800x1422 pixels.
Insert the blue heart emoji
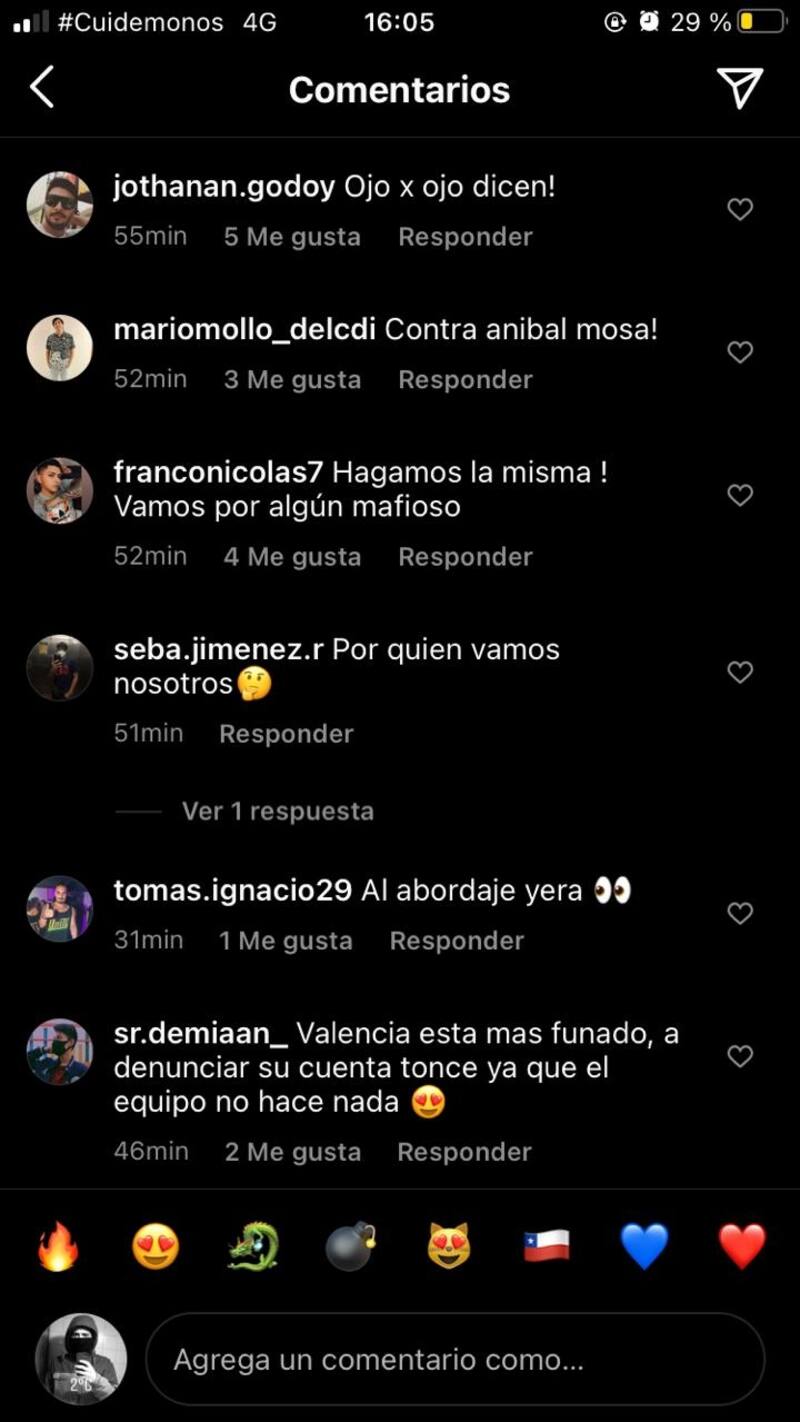tap(644, 1247)
